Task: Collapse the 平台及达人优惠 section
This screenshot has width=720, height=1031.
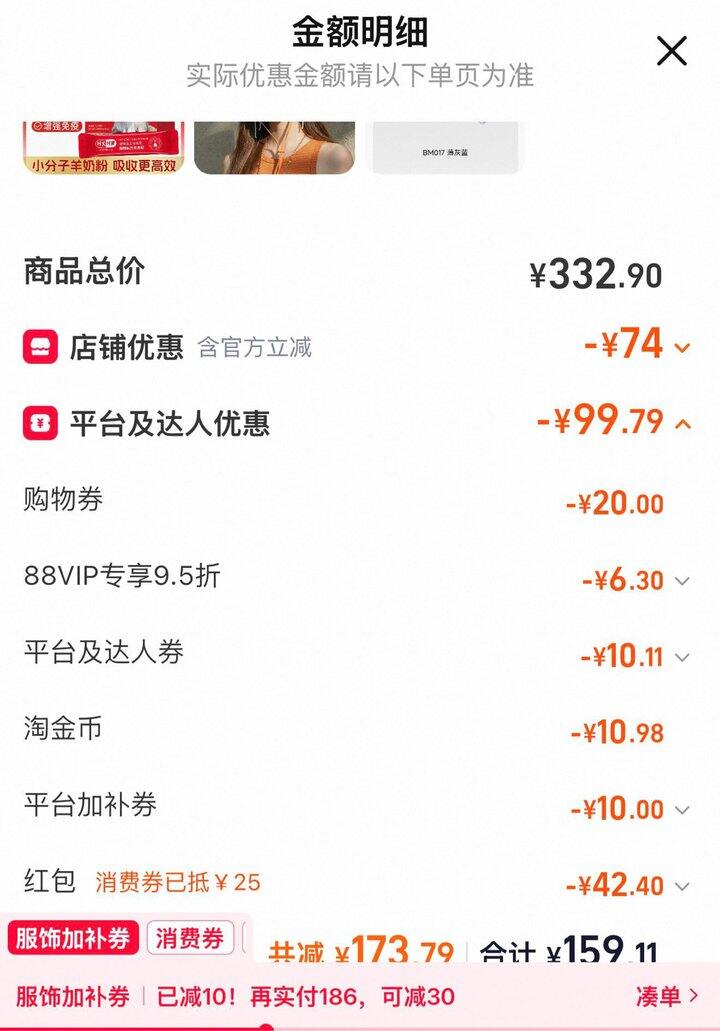Action: (683, 424)
